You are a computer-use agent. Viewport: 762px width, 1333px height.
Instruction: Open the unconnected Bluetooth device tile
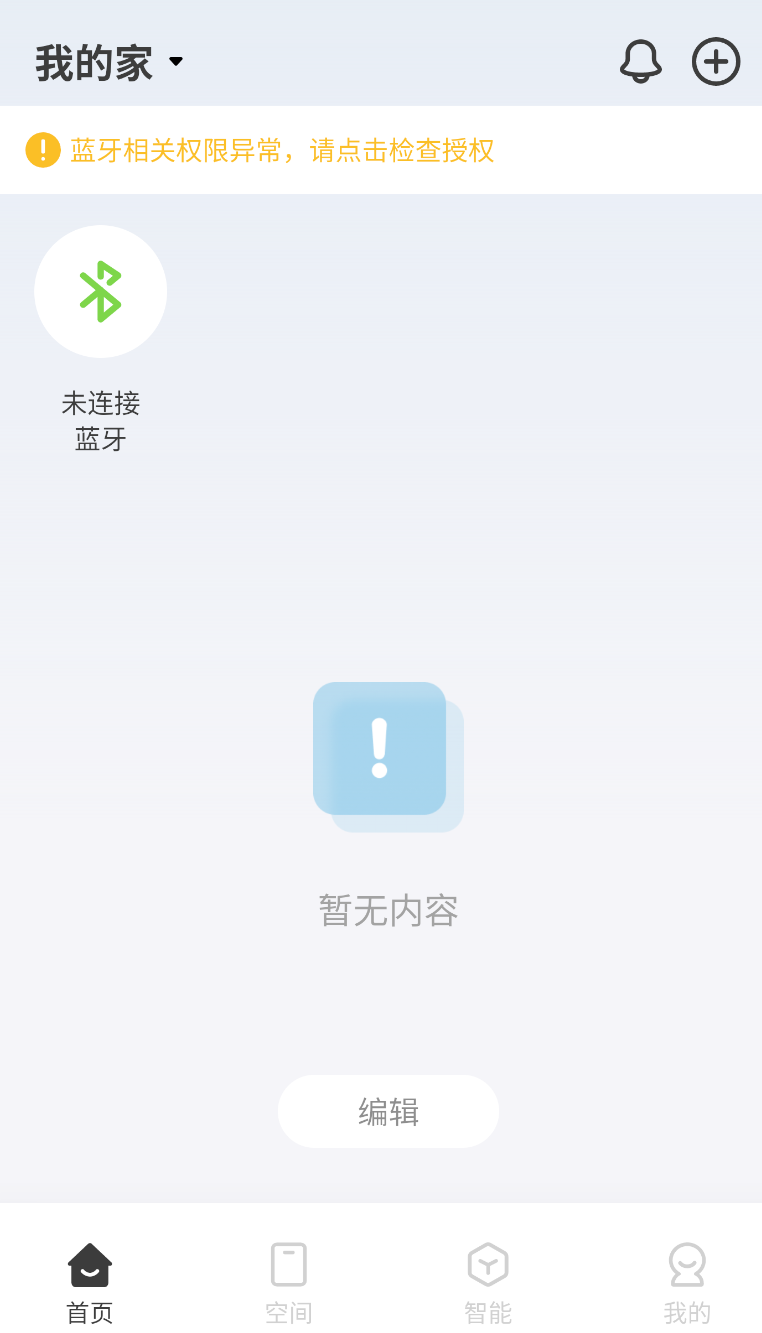click(100, 292)
